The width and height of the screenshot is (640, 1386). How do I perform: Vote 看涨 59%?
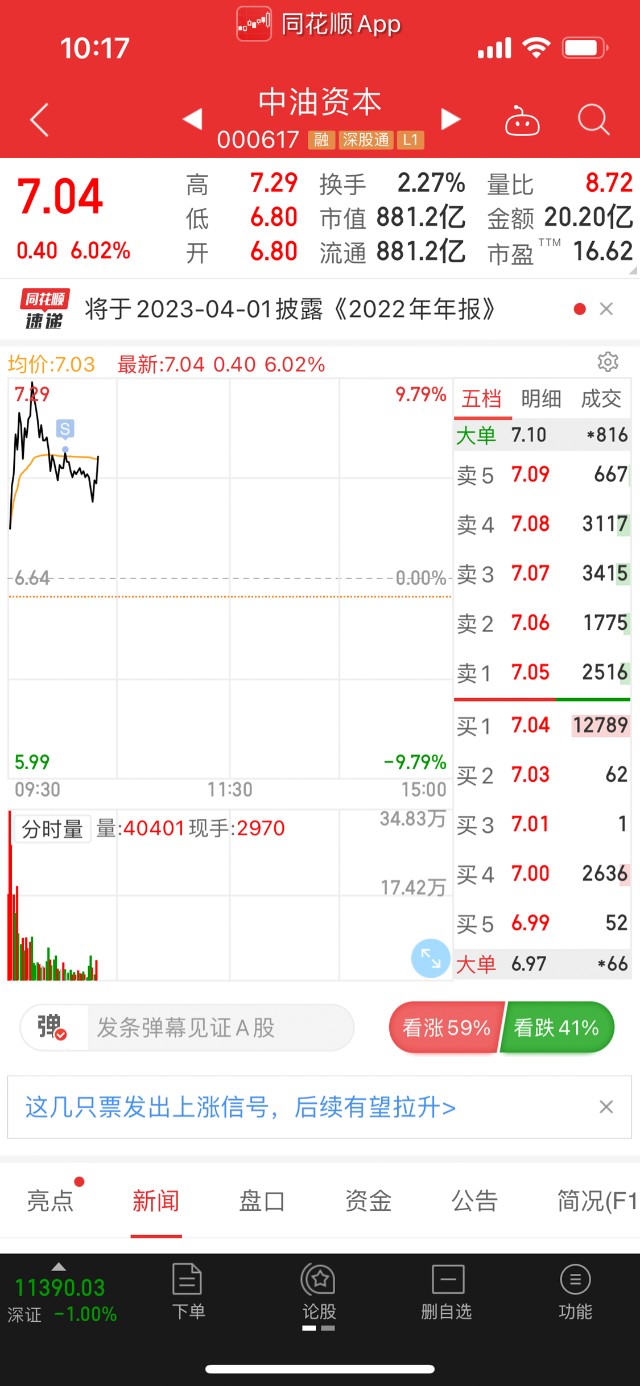point(445,1028)
